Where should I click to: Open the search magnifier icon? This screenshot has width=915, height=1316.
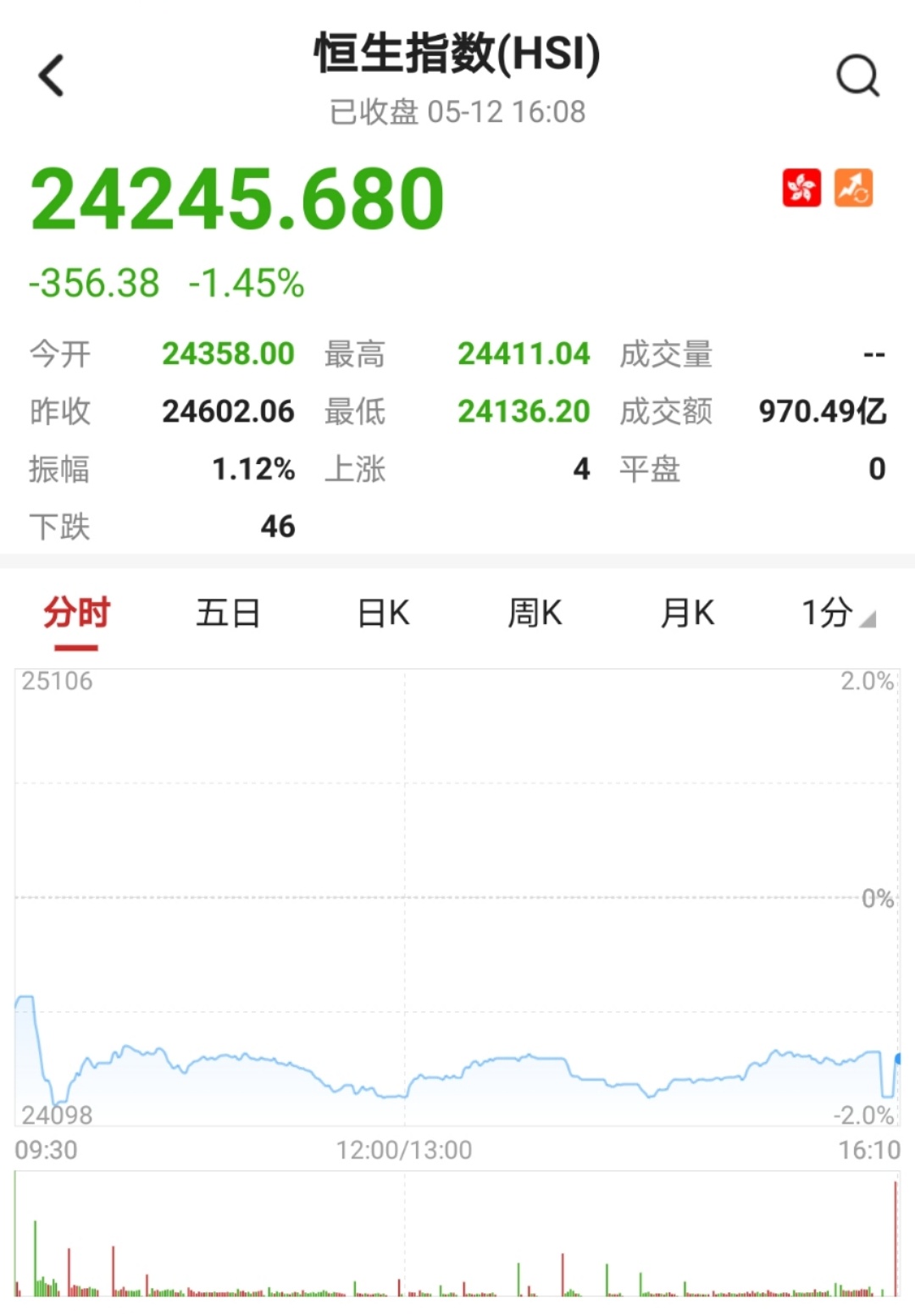(x=857, y=76)
